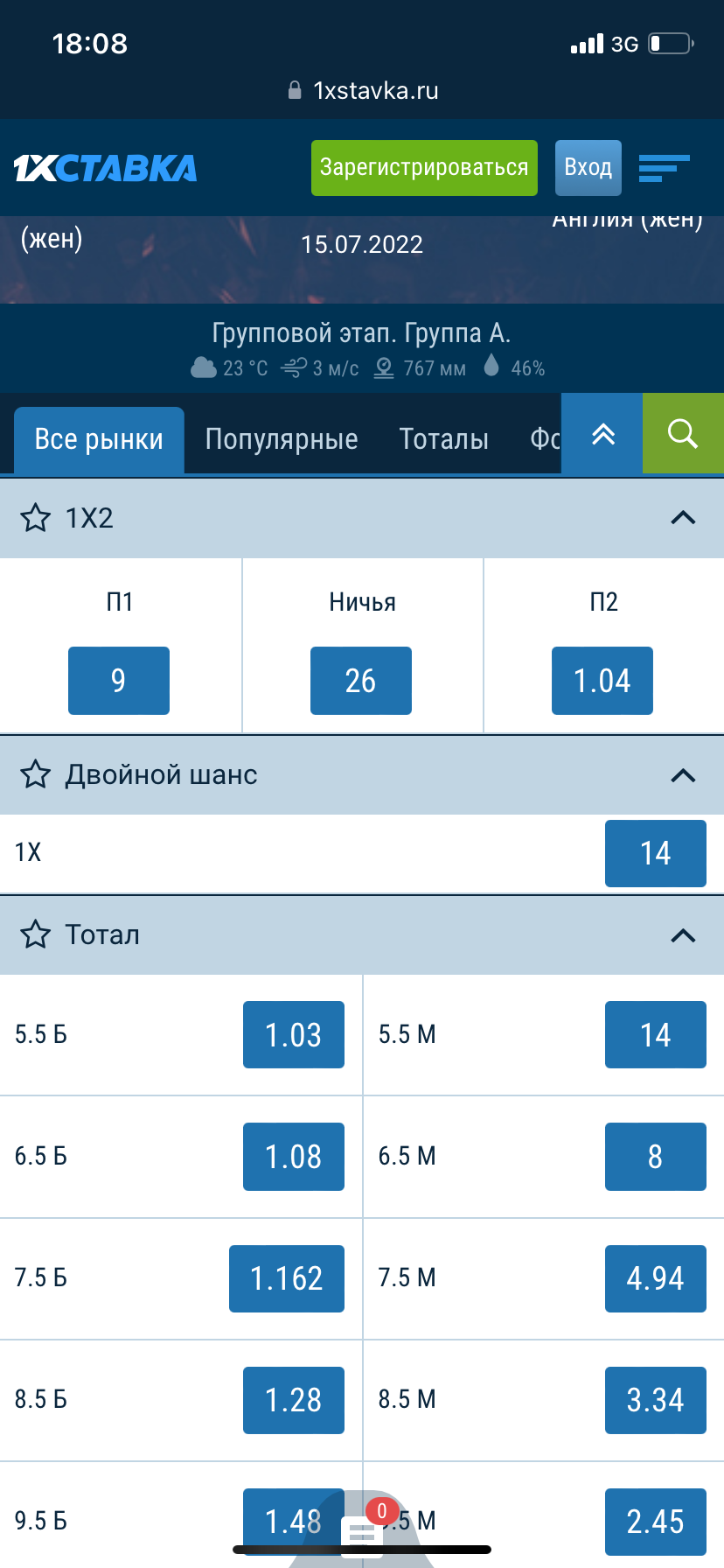Select total 7.5 М at 4.94
The width and height of the screenshot is (724, 1568).
tap(655, 1278)
